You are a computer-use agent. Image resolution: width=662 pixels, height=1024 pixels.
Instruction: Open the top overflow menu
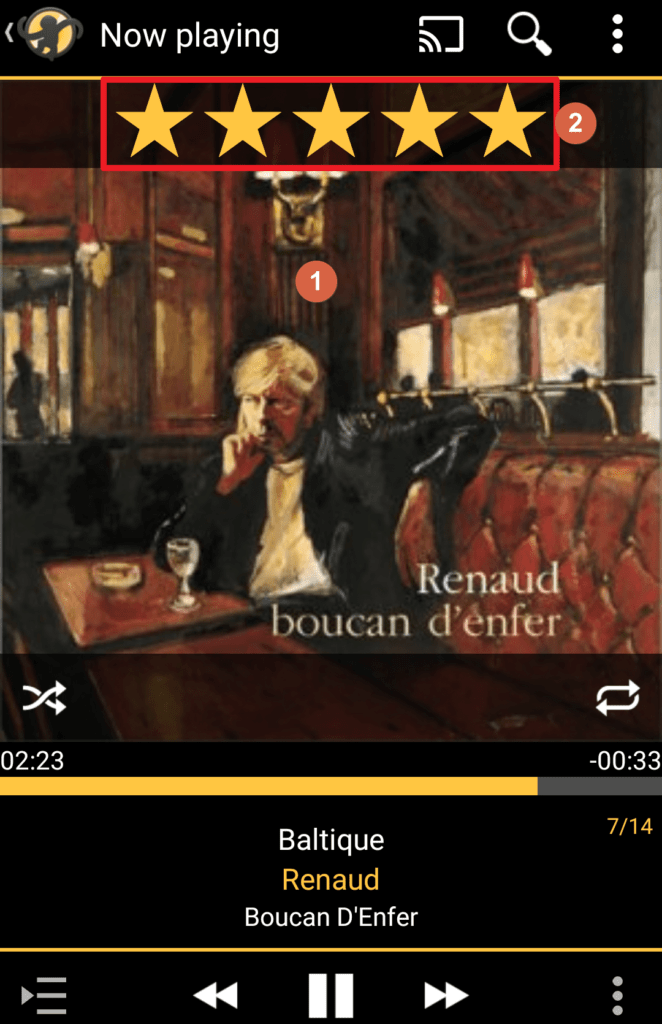click(618, 35)
